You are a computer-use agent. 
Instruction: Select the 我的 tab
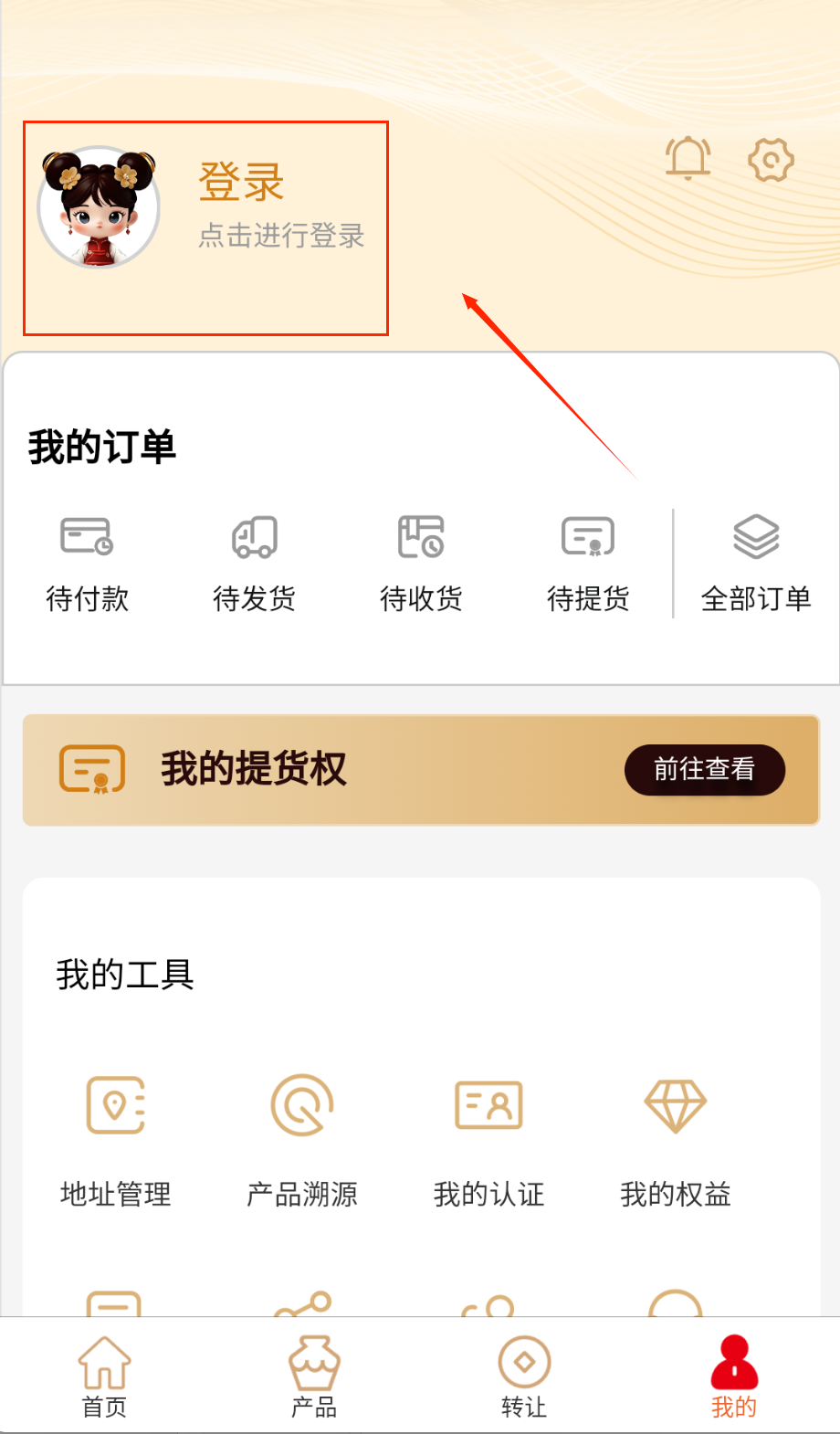(734, 1376)
